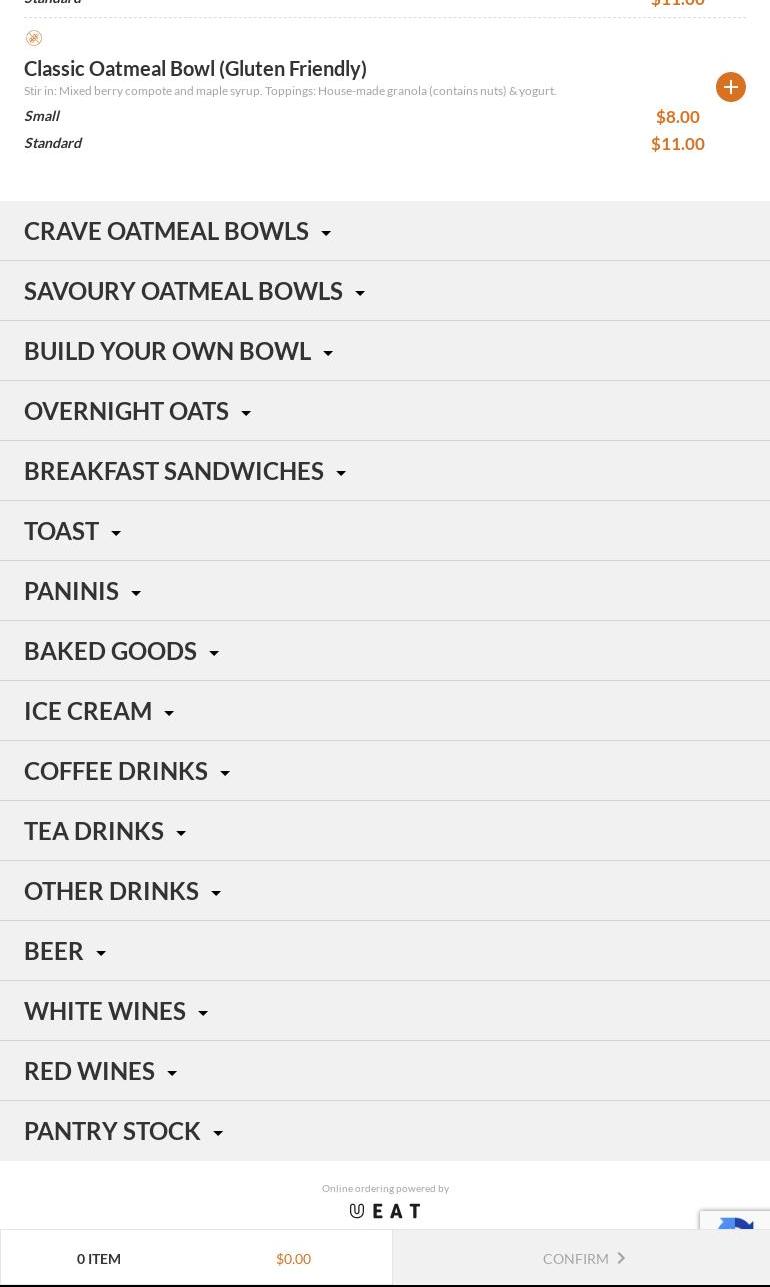Expand Other Drinks category
Image resolution: width=770 pixels, height=1287 pixels.
click(122, 891)
